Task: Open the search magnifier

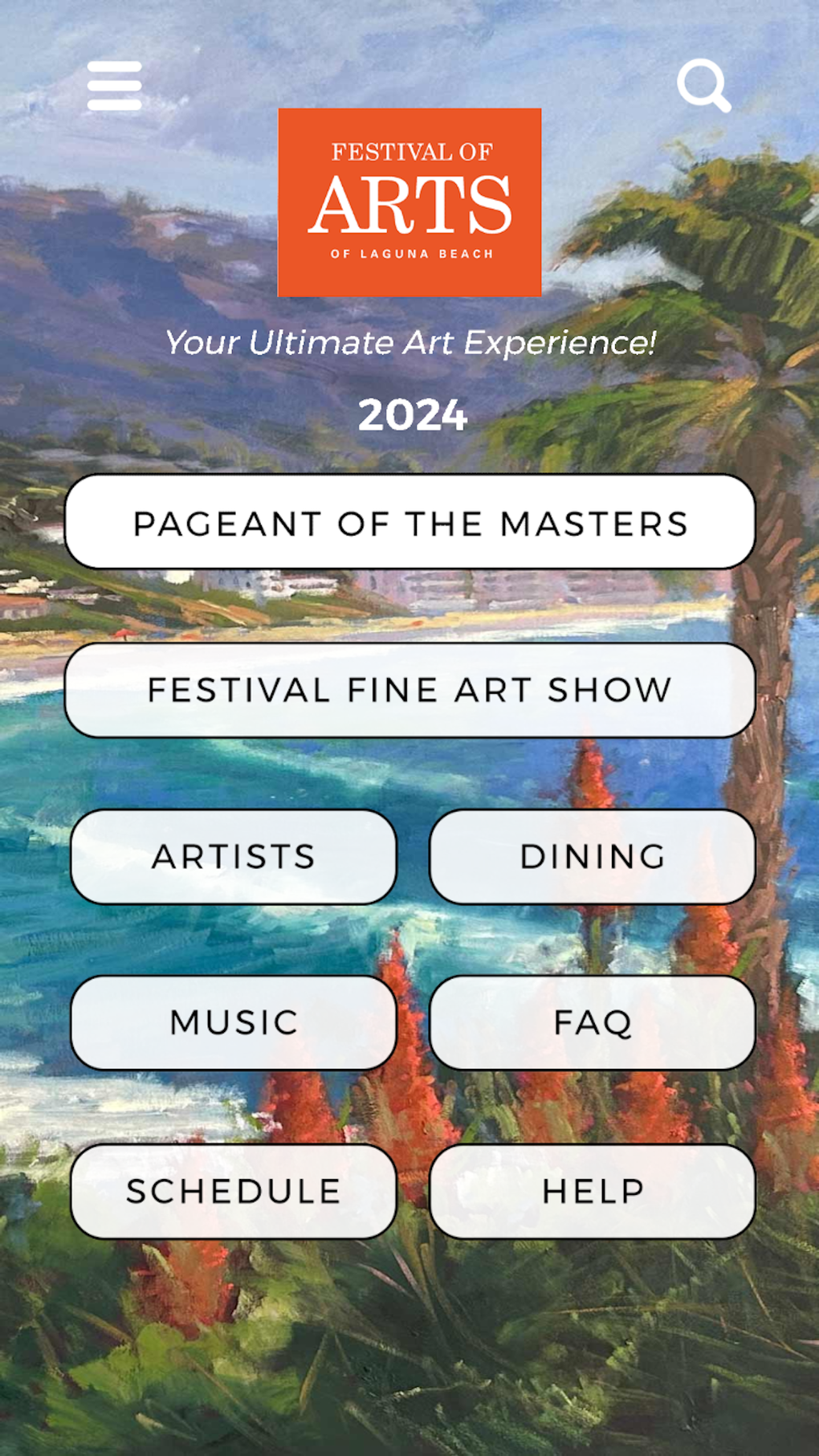Action: point(703,85)
